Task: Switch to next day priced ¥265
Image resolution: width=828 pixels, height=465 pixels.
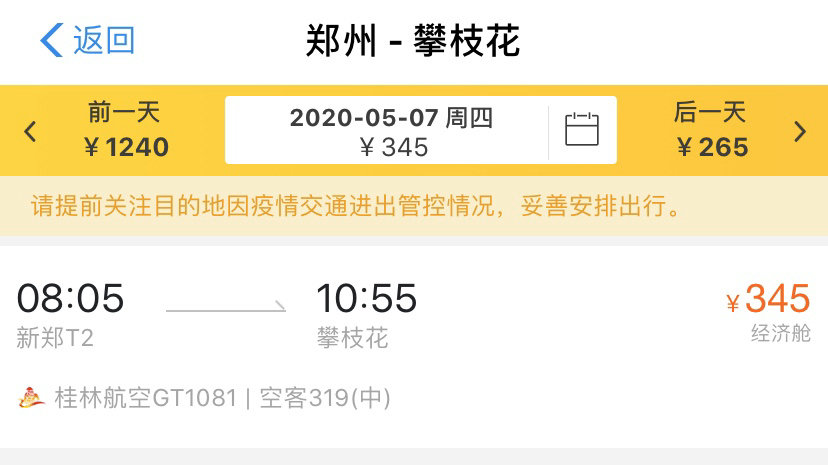Action: (x=712, y=130)
